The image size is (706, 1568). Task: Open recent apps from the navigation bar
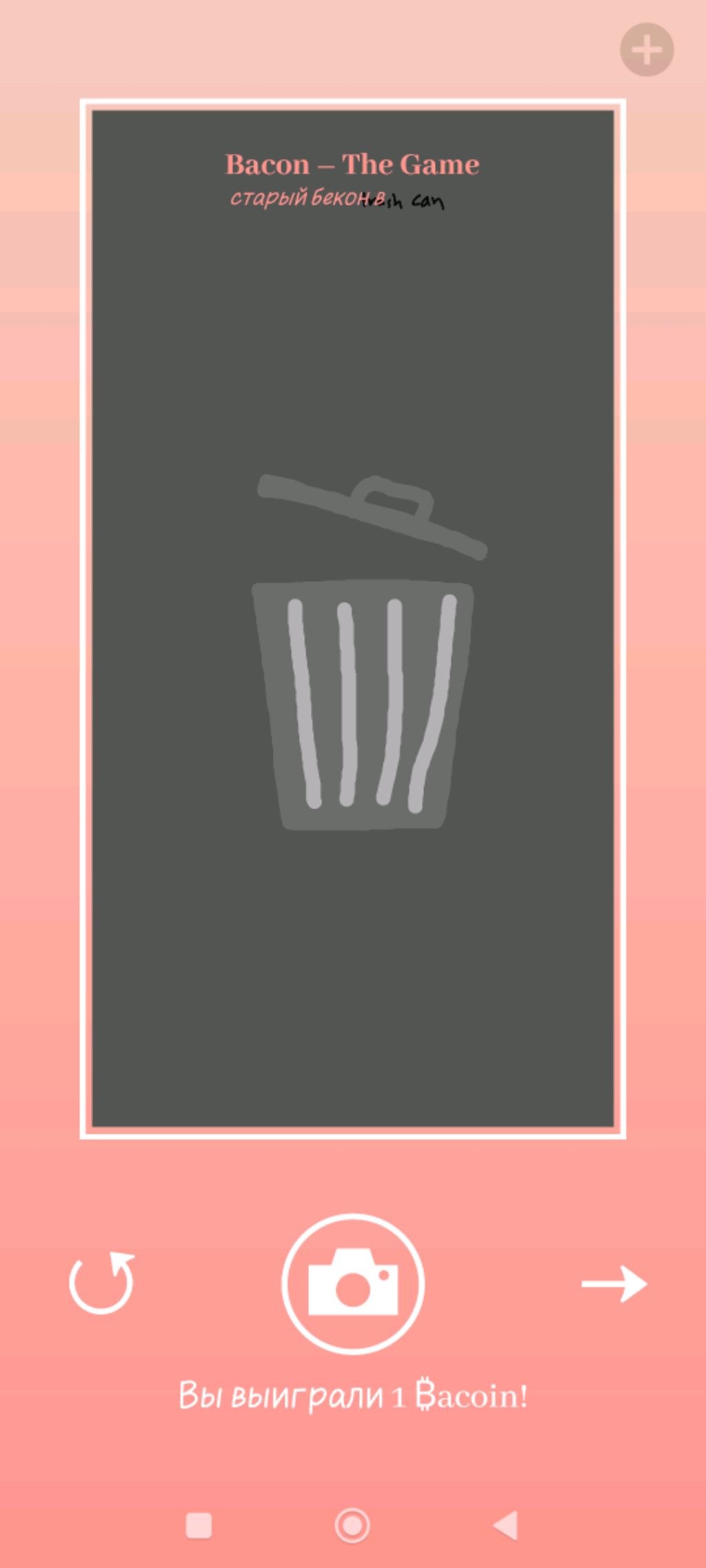[199, 1525]
